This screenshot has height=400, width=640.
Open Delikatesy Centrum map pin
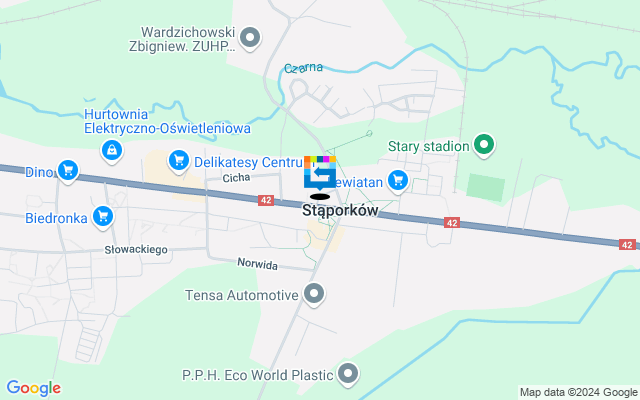[179, 160]
